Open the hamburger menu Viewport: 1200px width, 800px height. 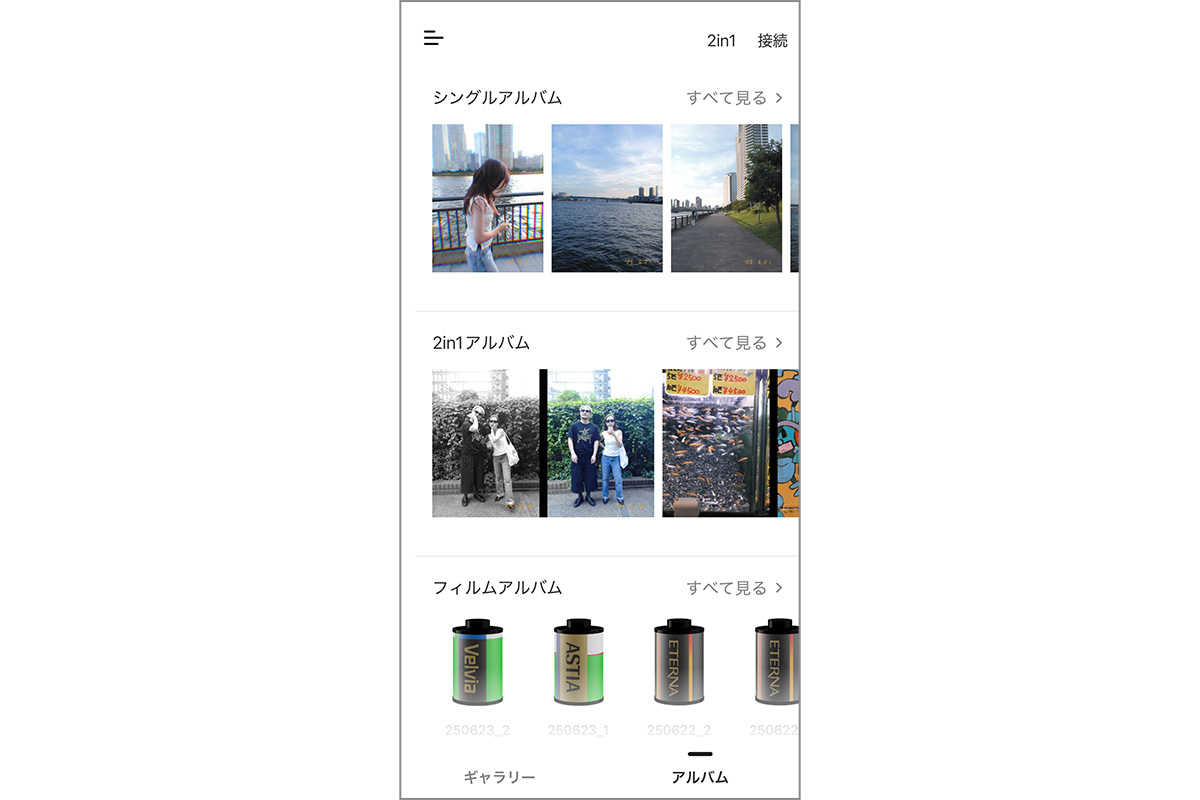point(433,39)
